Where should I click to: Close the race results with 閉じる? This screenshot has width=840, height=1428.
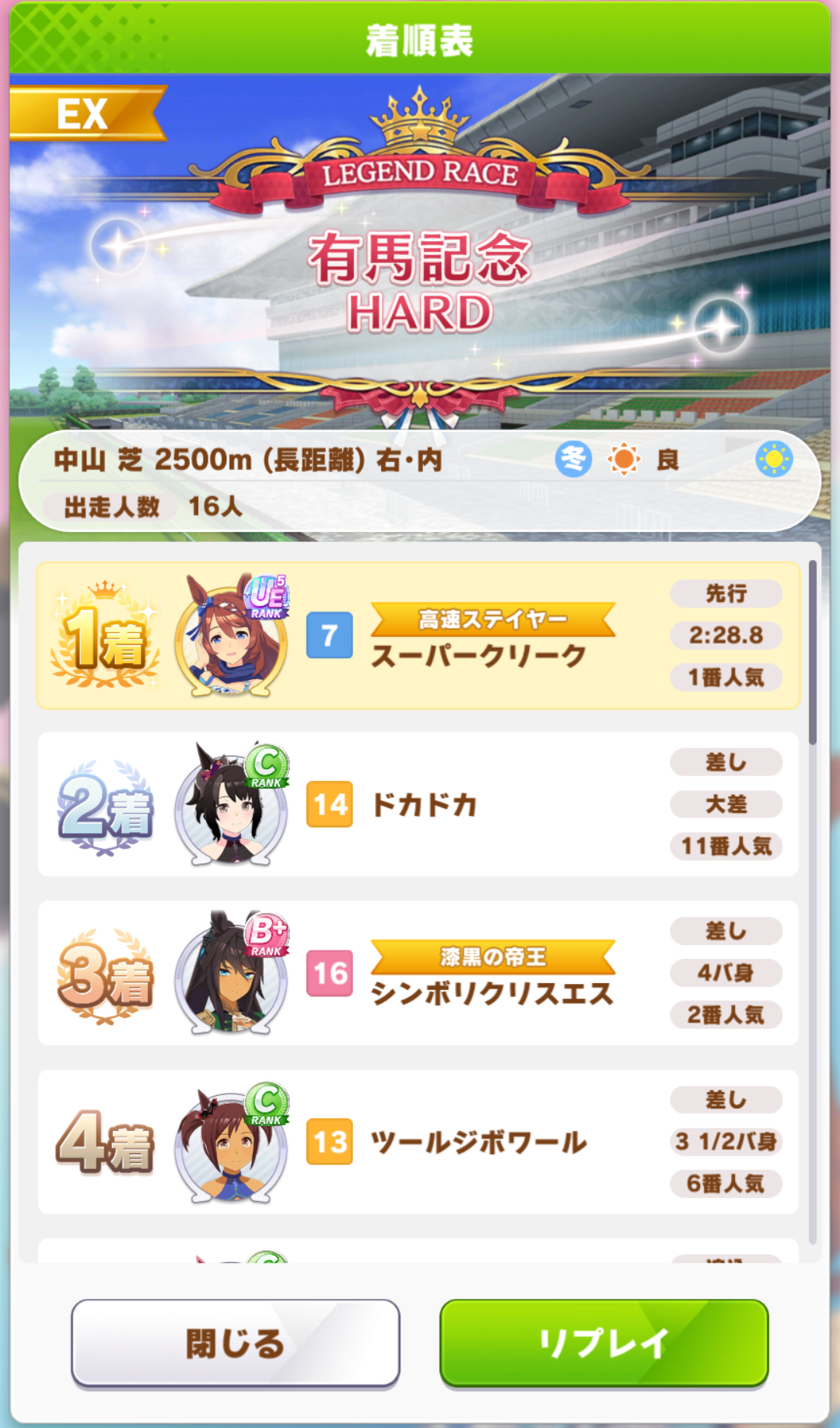(x=235, y=1342)
